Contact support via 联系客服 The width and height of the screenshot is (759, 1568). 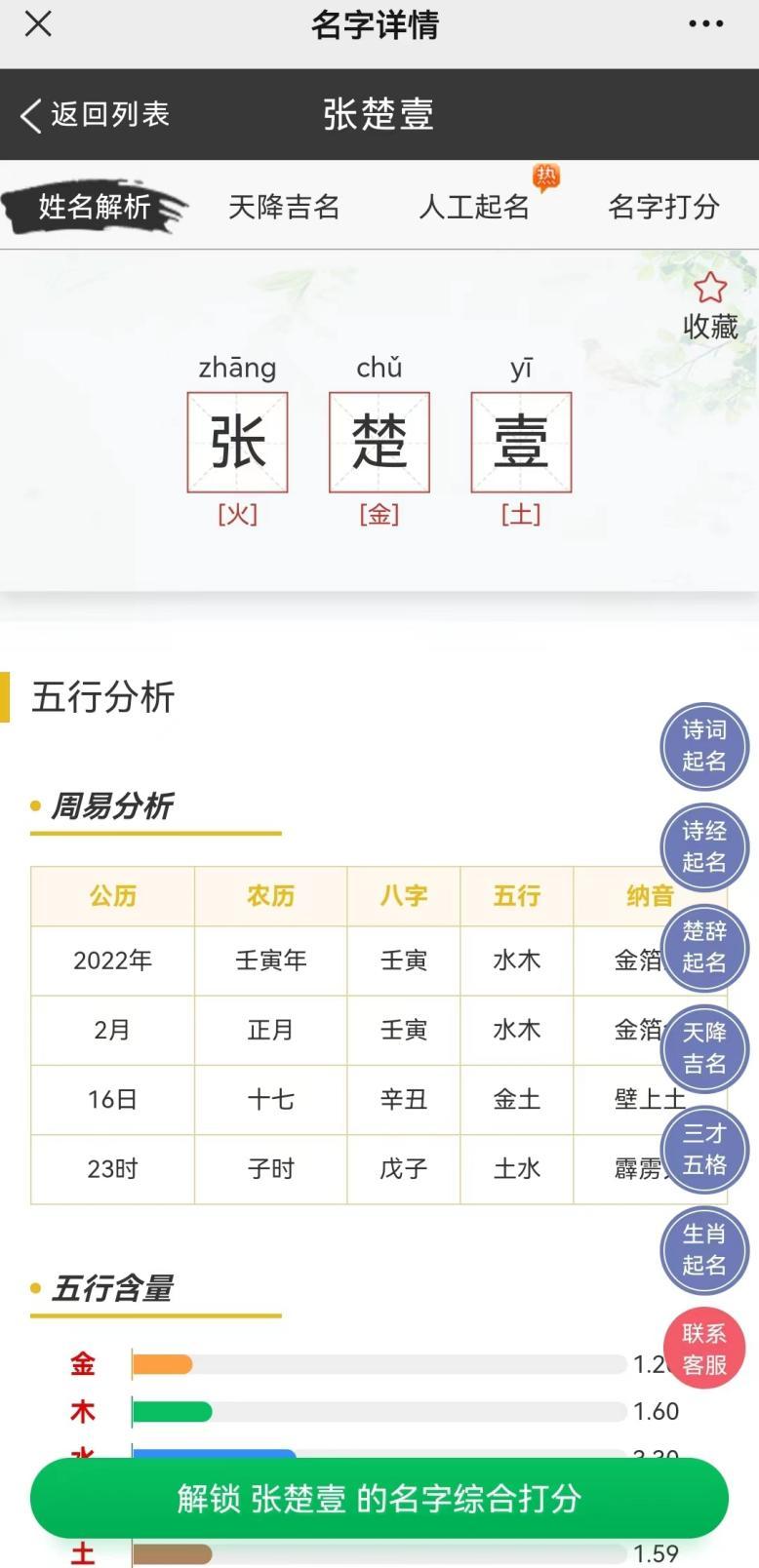point(703,1350)
